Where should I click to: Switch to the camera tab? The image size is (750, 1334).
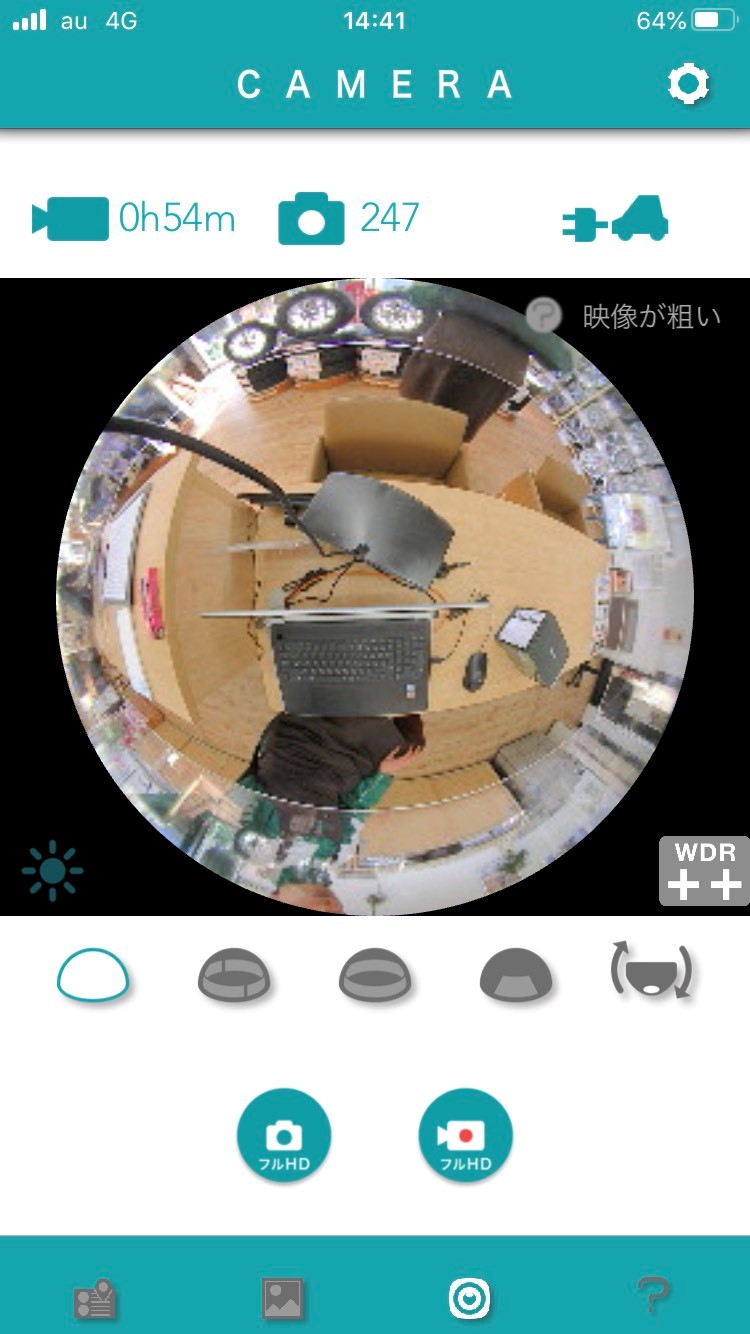[469, 1299]
